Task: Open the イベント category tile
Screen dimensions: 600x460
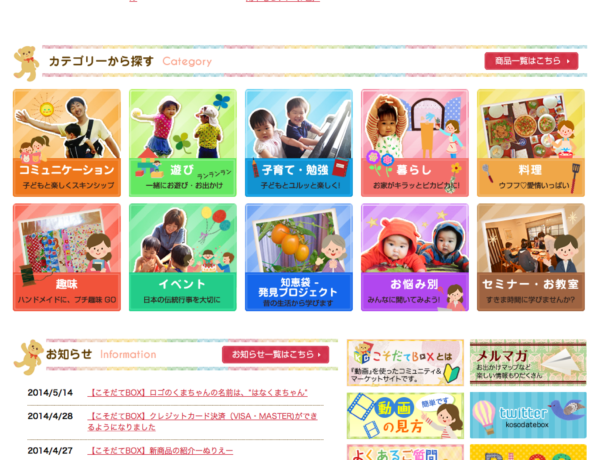Action: pos(183,257)
